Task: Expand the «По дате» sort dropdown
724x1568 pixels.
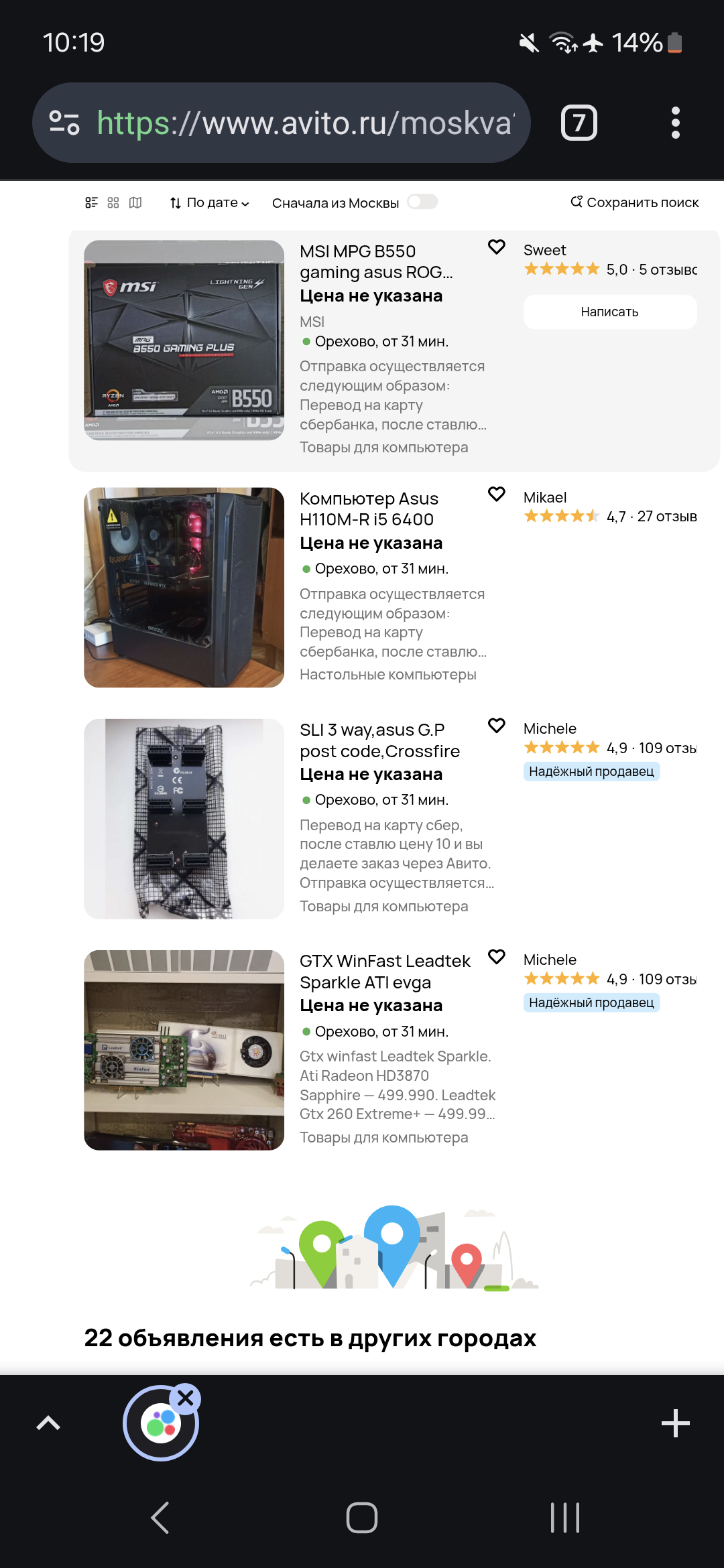Action: coord(210,202)
